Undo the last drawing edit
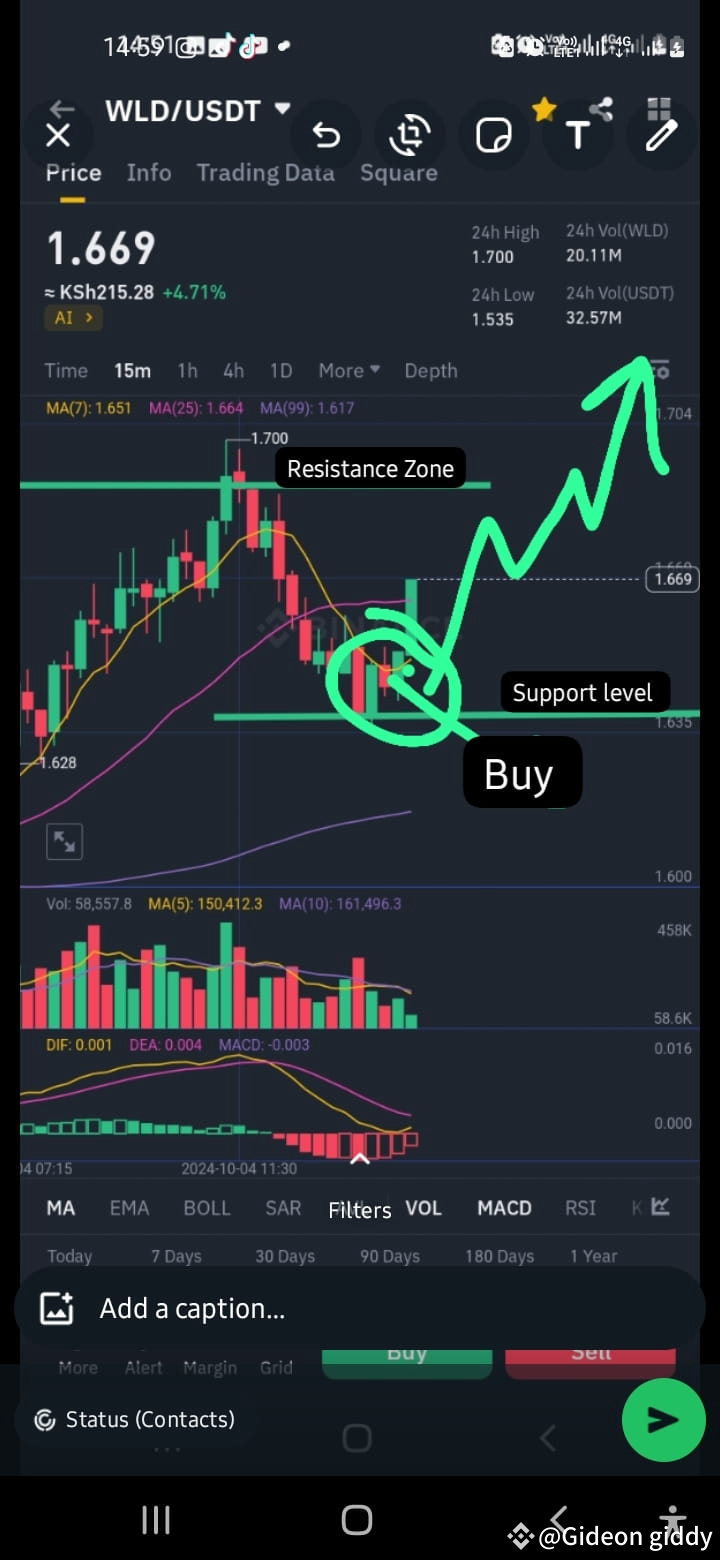Image resolution: width=720 pixels, height=1560 pixels. click(x=326, y=133)
